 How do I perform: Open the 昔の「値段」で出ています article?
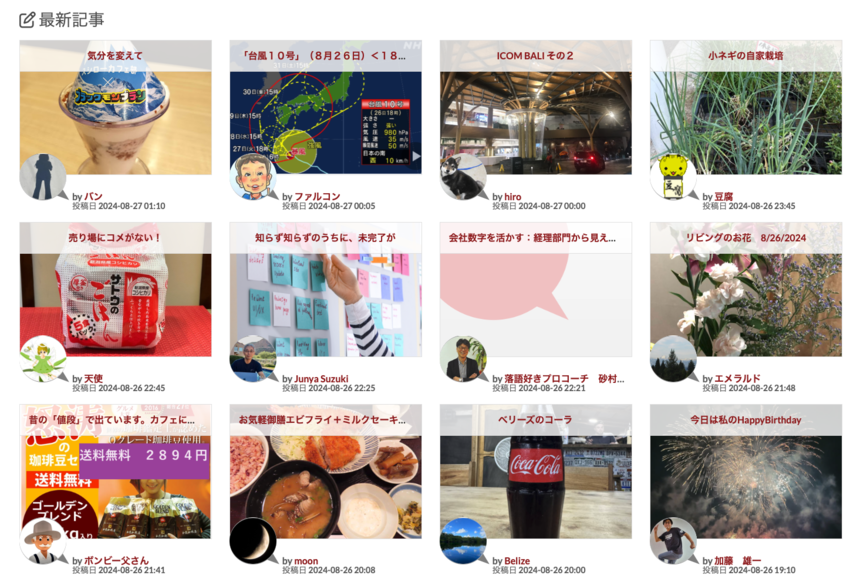click(115, 420)
